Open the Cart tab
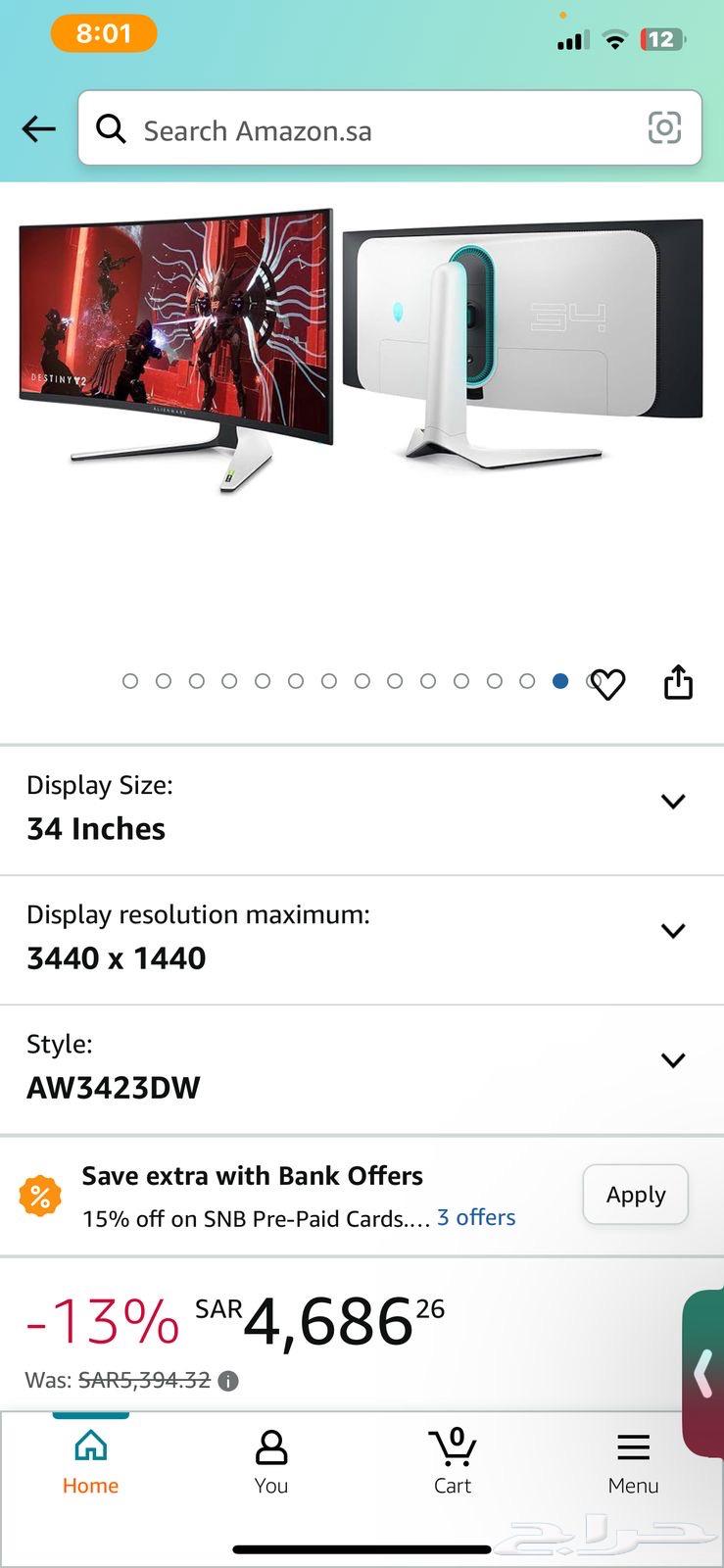 click(453, 1461)
